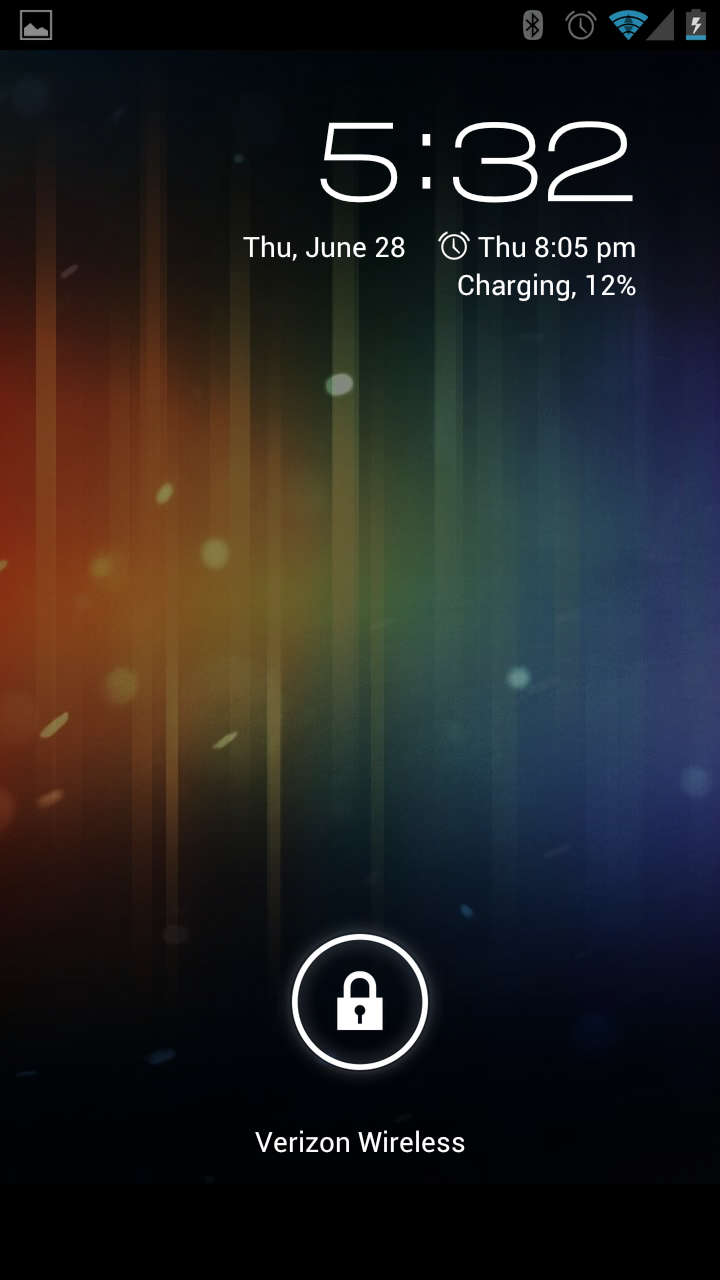Tap the alarm clock status bar icon
Image resolution: width=720 pixels, height=1280 pixels.
pyautogui.click(x=579, y=28)
